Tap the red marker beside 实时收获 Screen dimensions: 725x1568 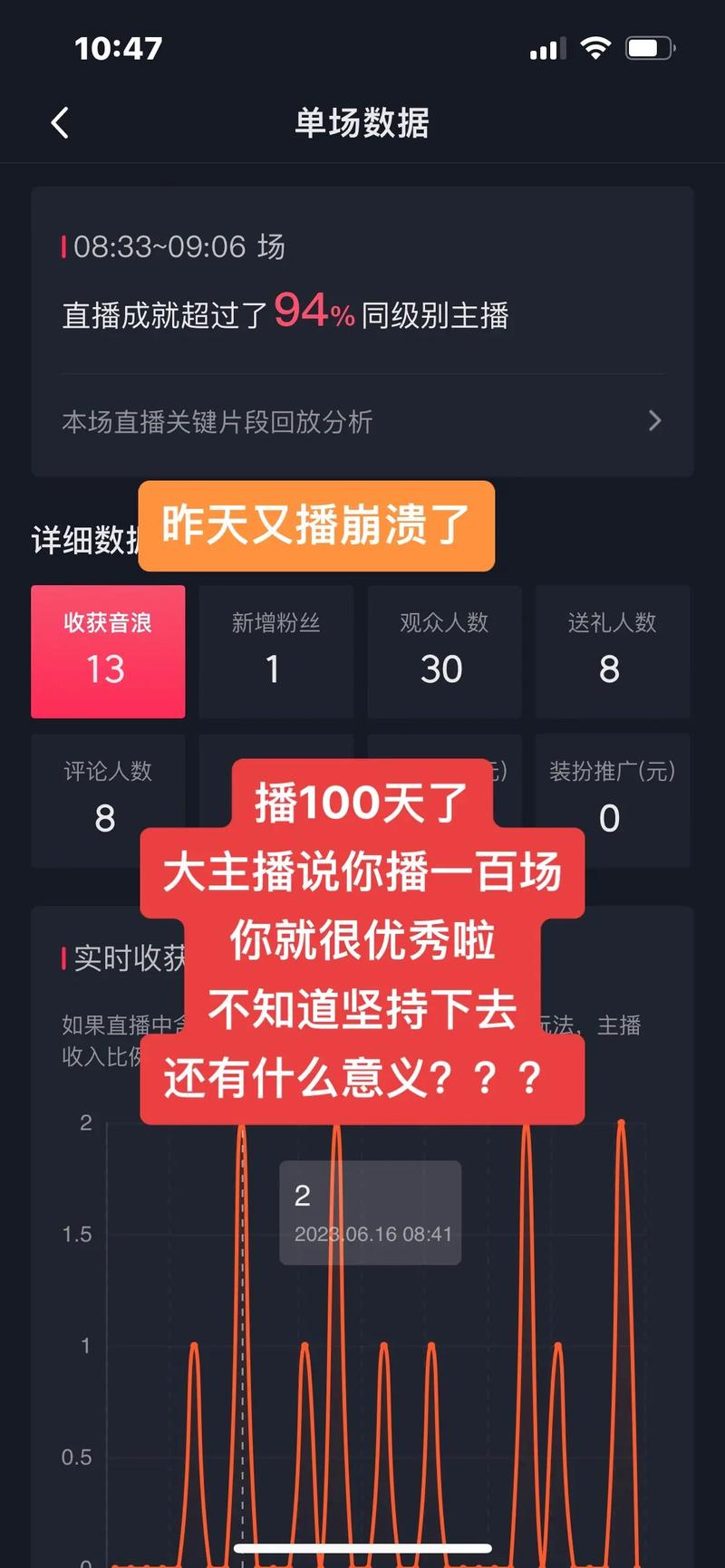tap(63, 956)
